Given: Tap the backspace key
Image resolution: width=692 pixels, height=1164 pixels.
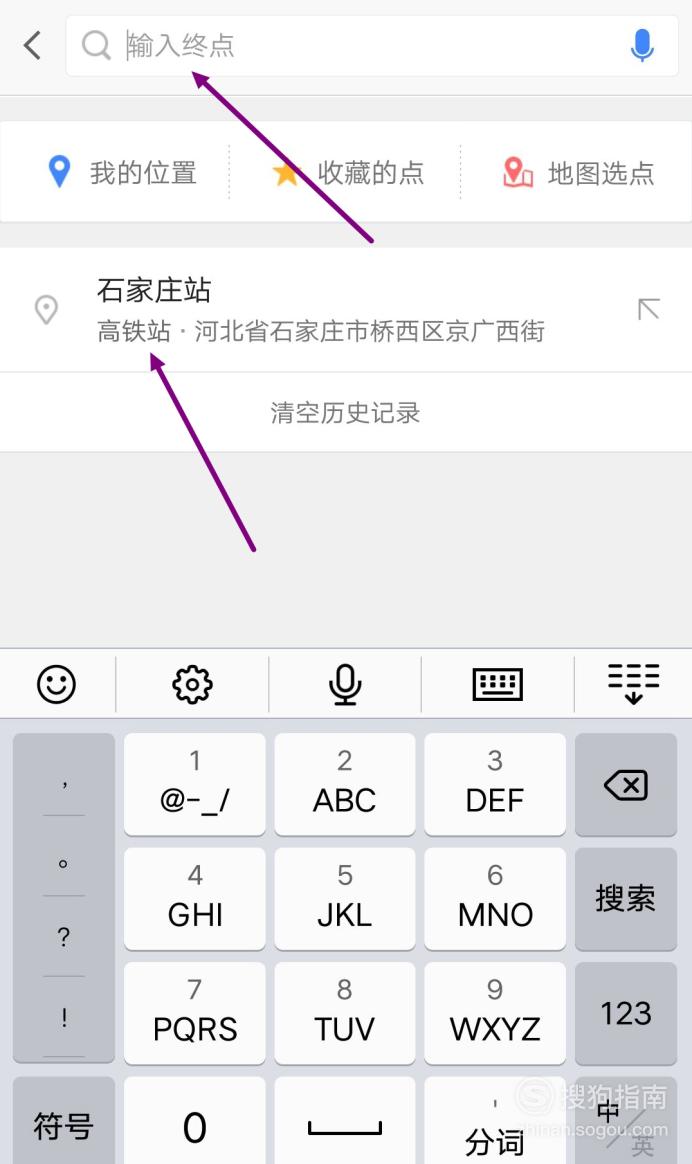Looking at the screenshot, I should pos(626,784).
